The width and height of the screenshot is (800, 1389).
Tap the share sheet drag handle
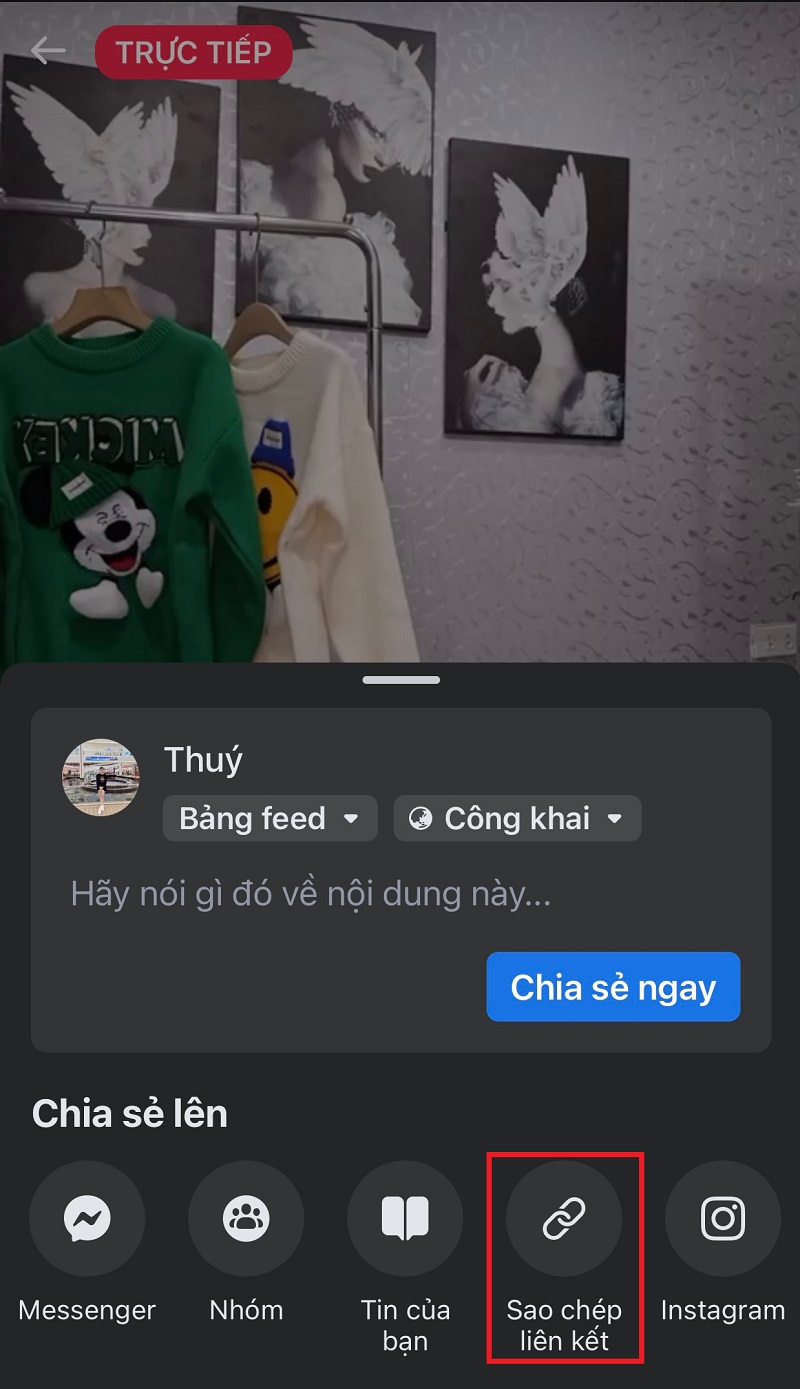click(401, 680)
